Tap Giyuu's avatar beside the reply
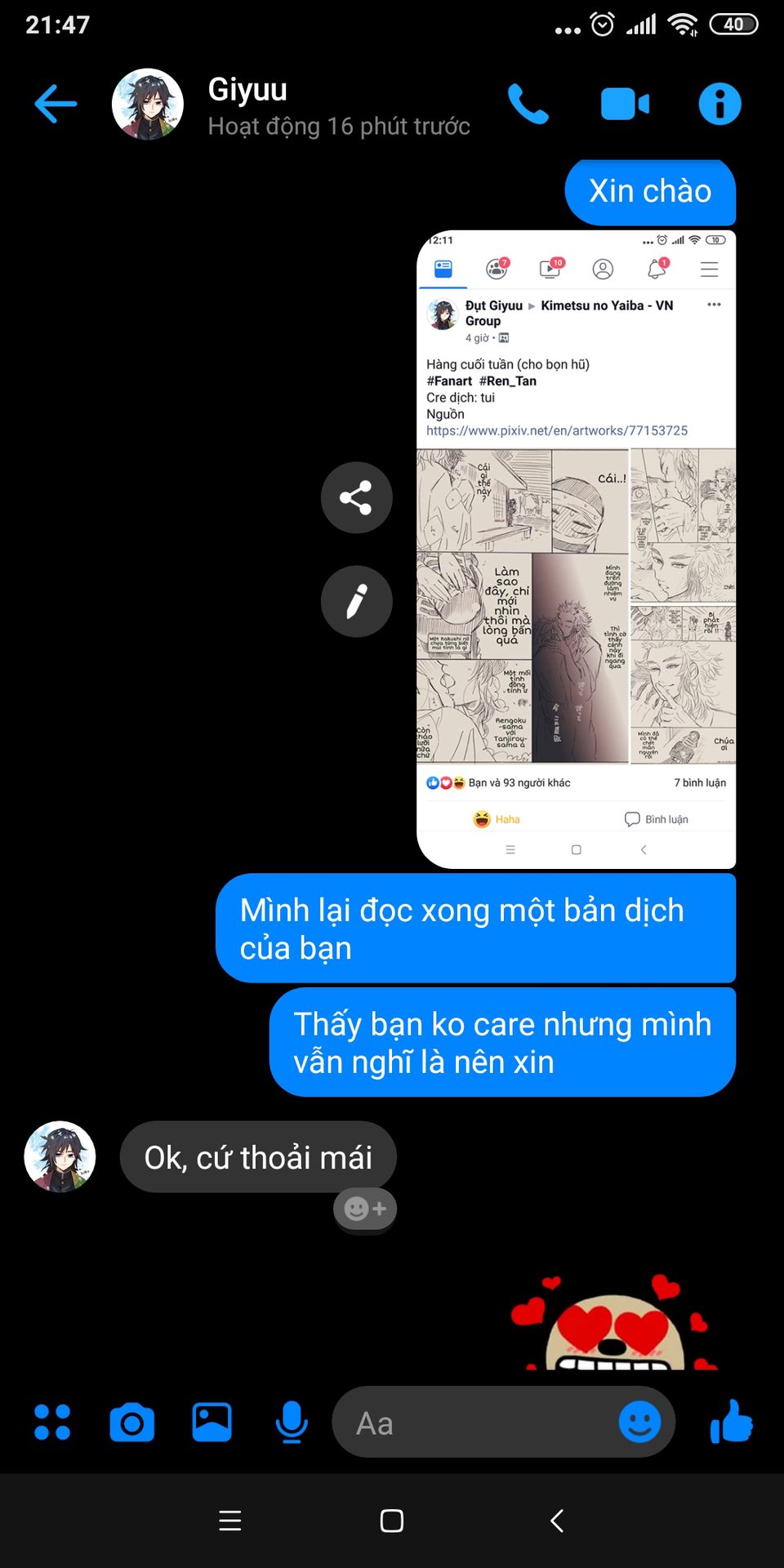Image resolution: width=784 pixels, height=1568 pixels. [x=60, y=1156]
